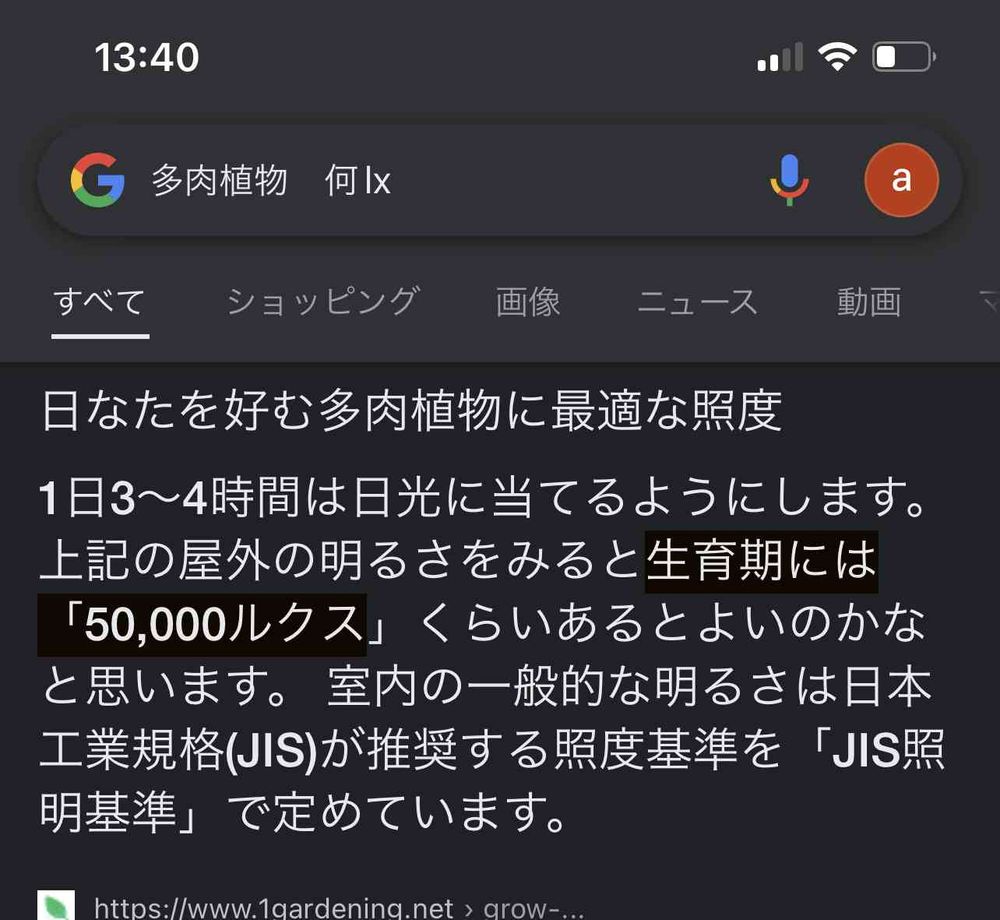Switch to the ショッピング tab
1000x920 pixels.
coord(323,302)
